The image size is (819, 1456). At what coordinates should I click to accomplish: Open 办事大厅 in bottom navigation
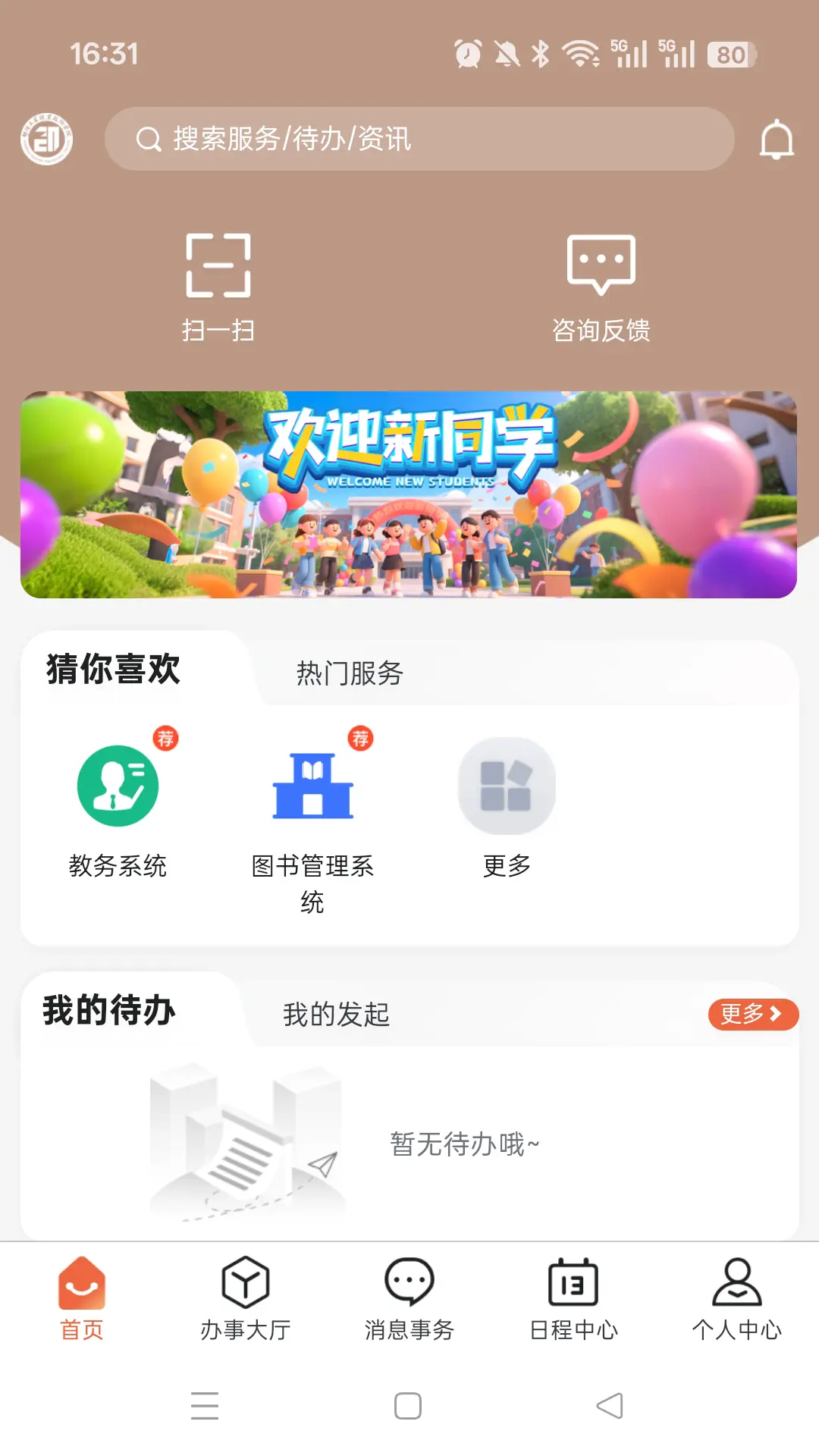(x=245, y=1297)
